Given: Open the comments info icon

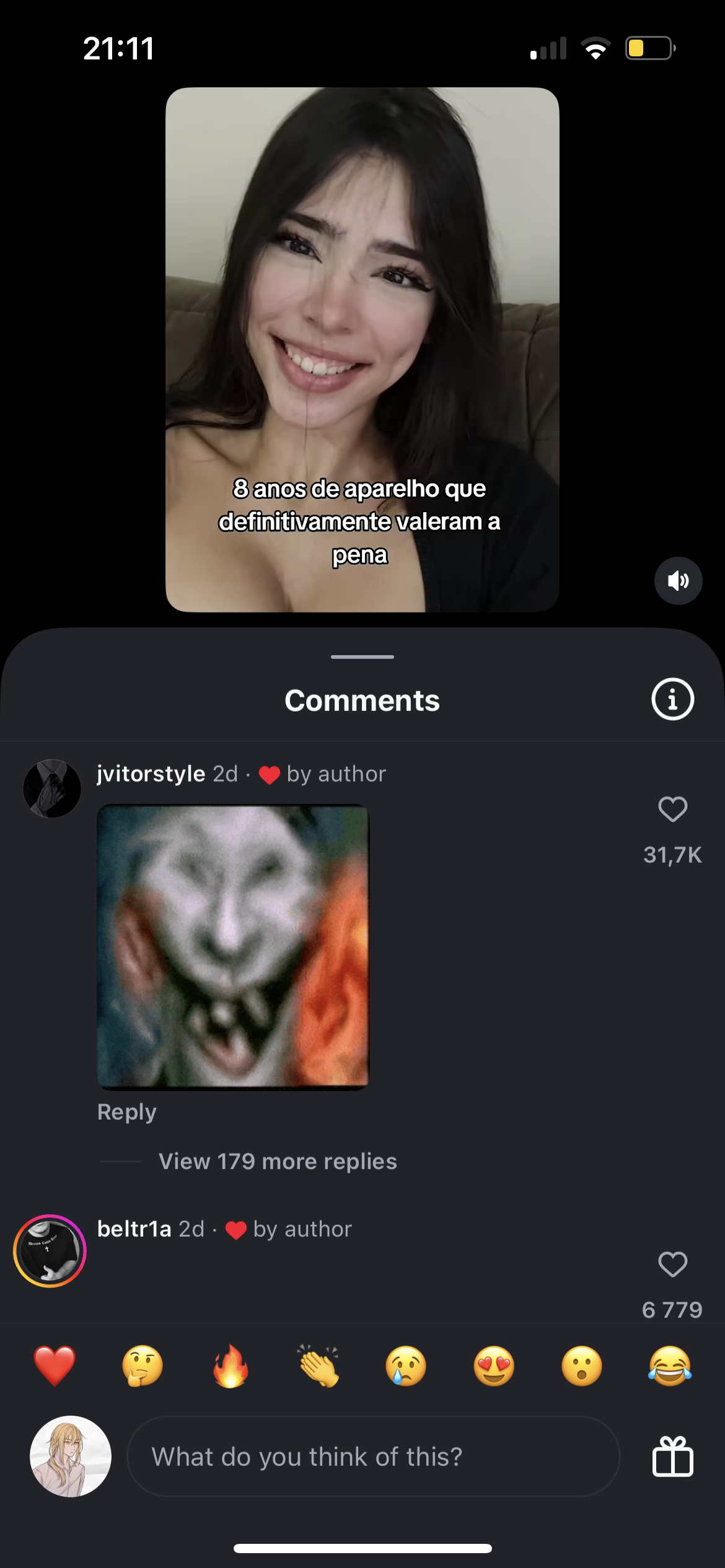Looking at the screenshot, I should coord(672,700).
